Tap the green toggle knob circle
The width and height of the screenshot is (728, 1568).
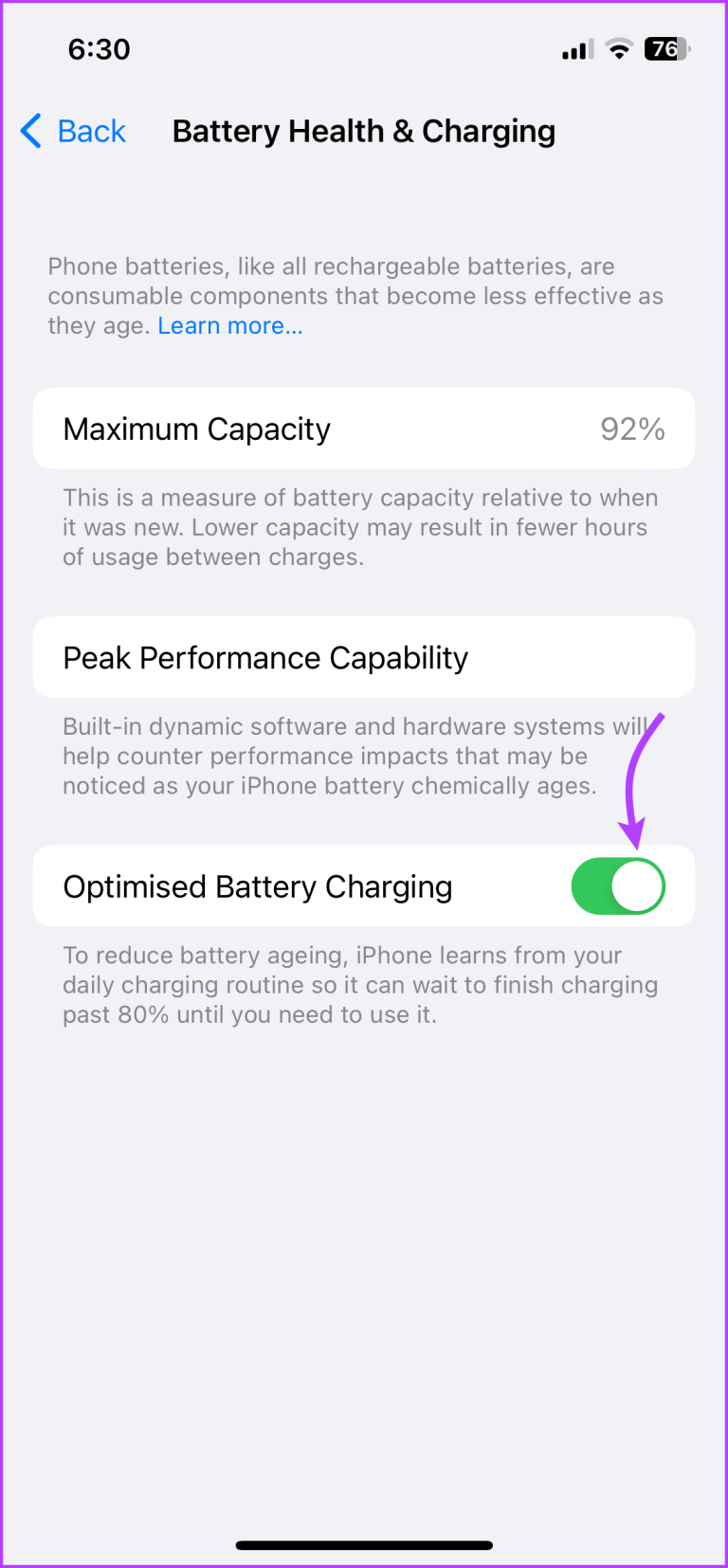tap(640, 885)
